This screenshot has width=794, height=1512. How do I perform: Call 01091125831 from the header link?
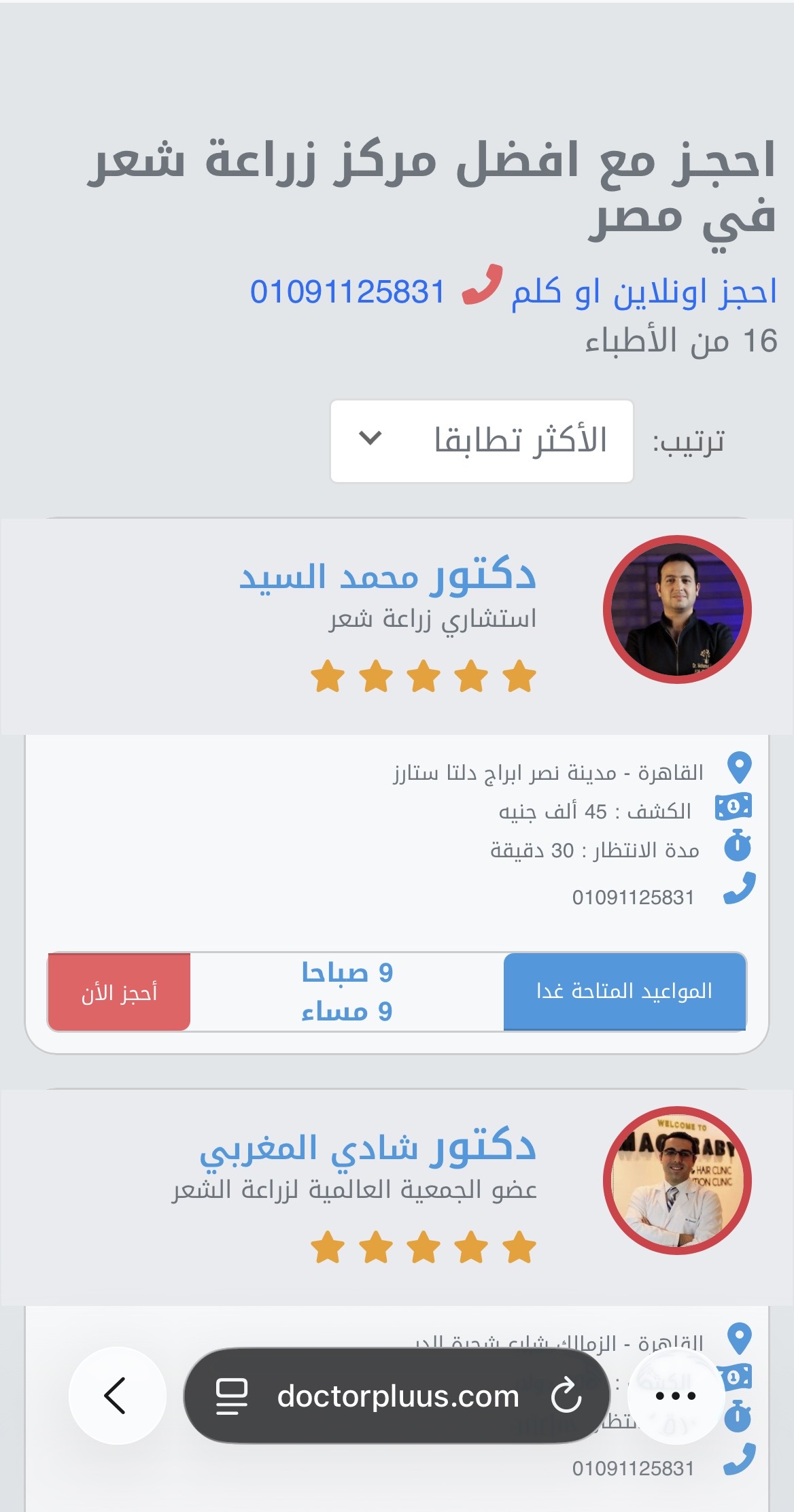coord(347,292)
